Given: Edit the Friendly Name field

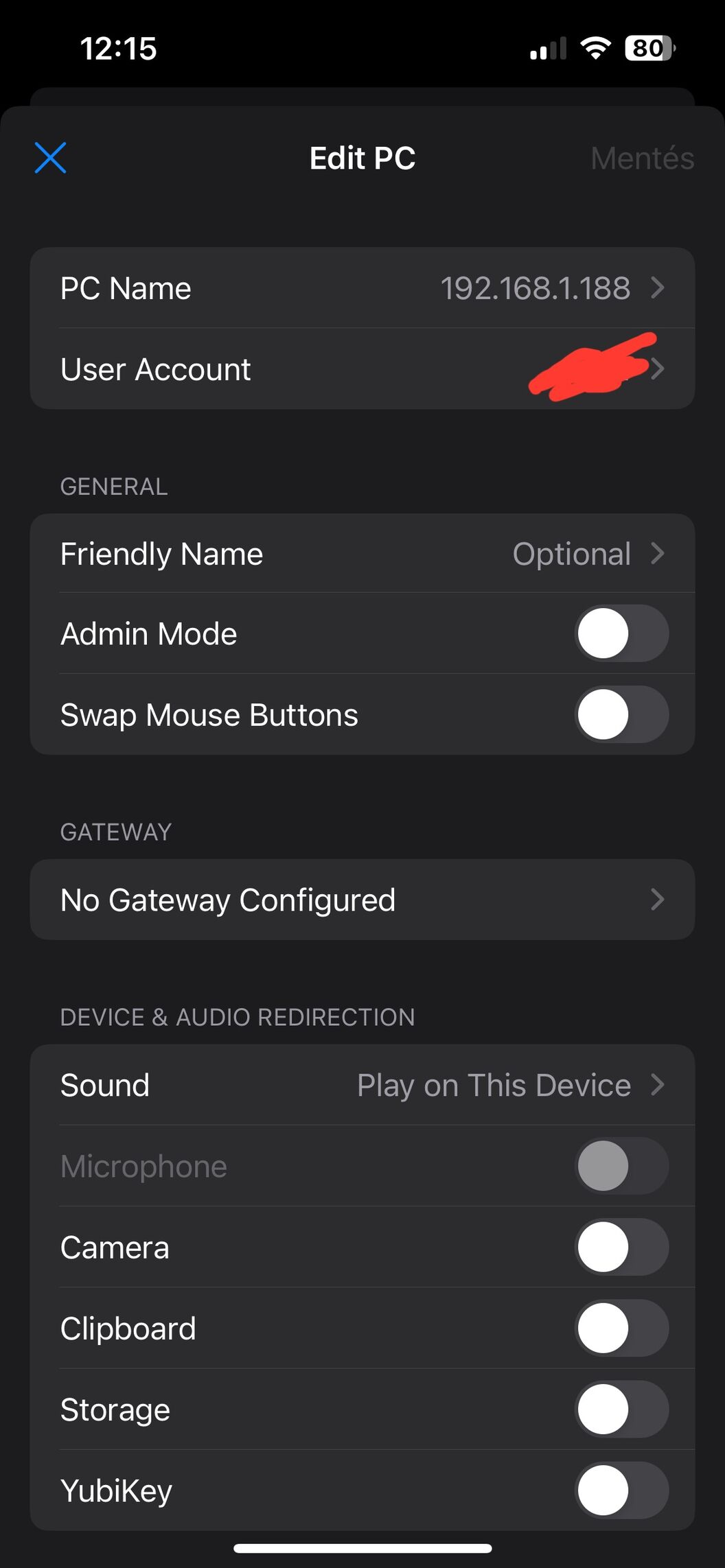Looking at the screenshot, I should pos(362,554).
